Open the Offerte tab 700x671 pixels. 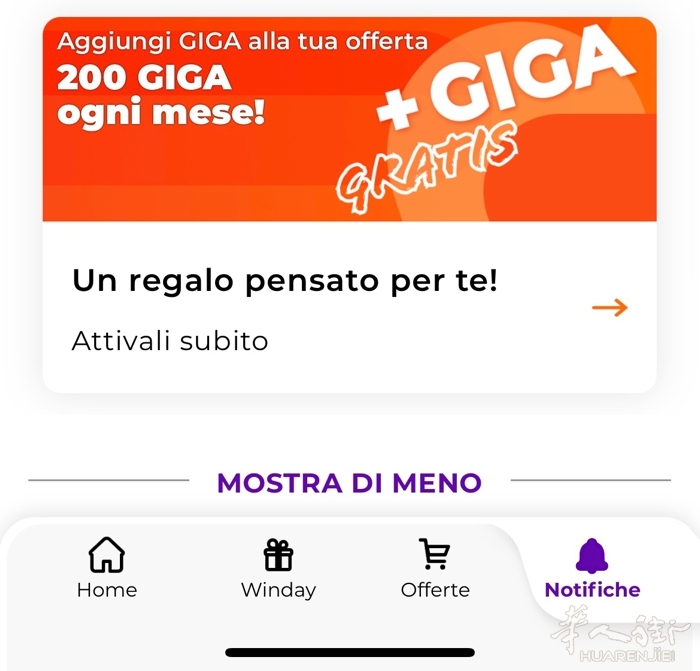(x=435, y=568)
